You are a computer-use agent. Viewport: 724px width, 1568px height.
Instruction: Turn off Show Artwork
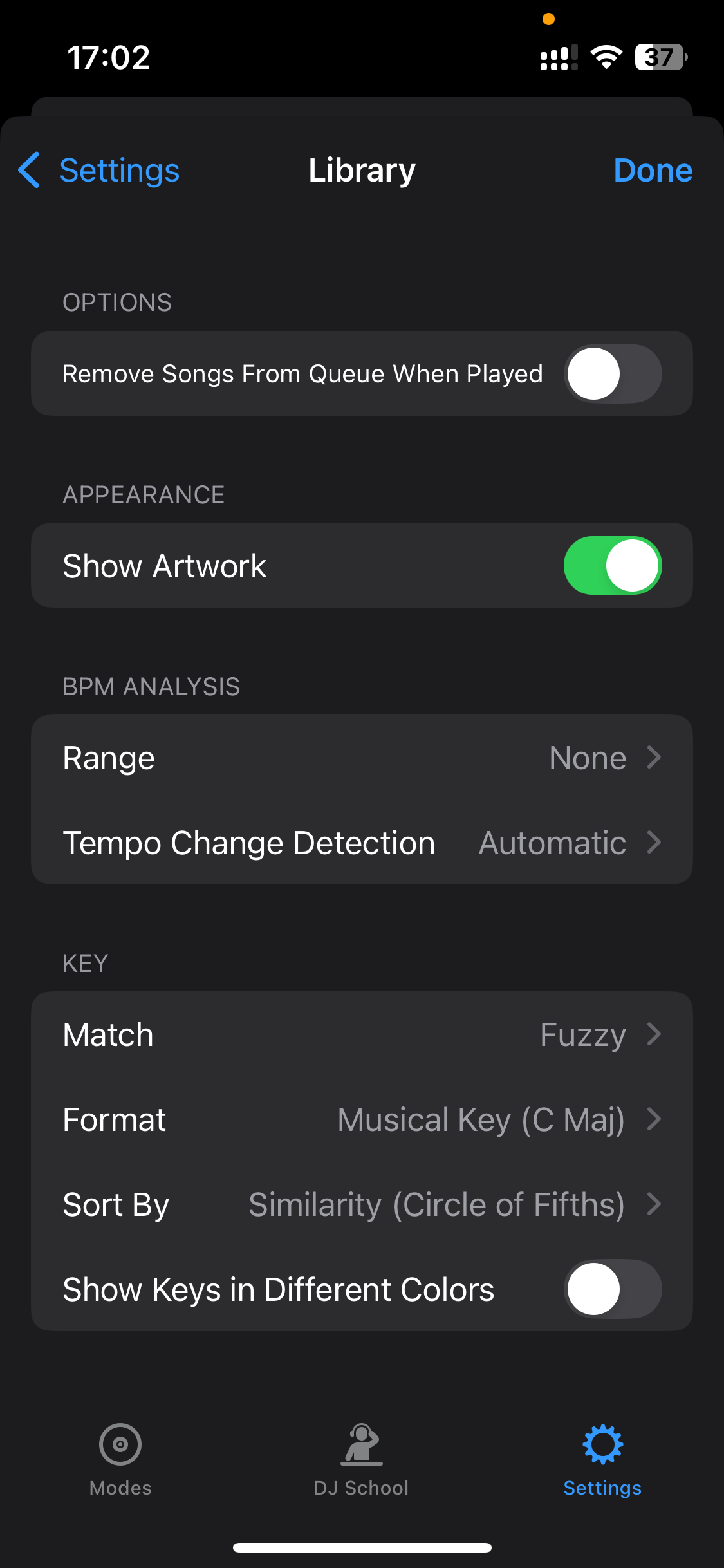[x=612, y=566]
